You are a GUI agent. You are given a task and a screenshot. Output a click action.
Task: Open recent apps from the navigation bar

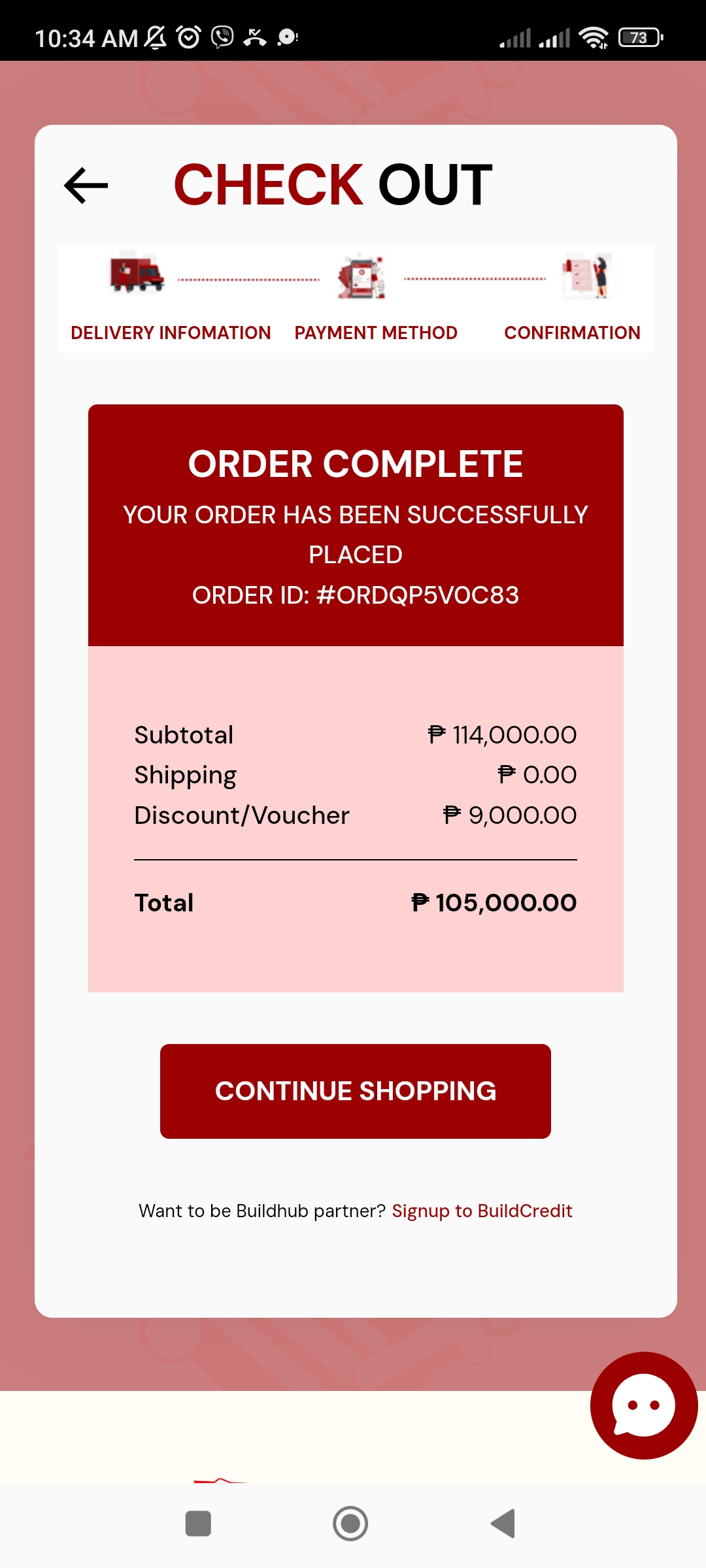198,1524
